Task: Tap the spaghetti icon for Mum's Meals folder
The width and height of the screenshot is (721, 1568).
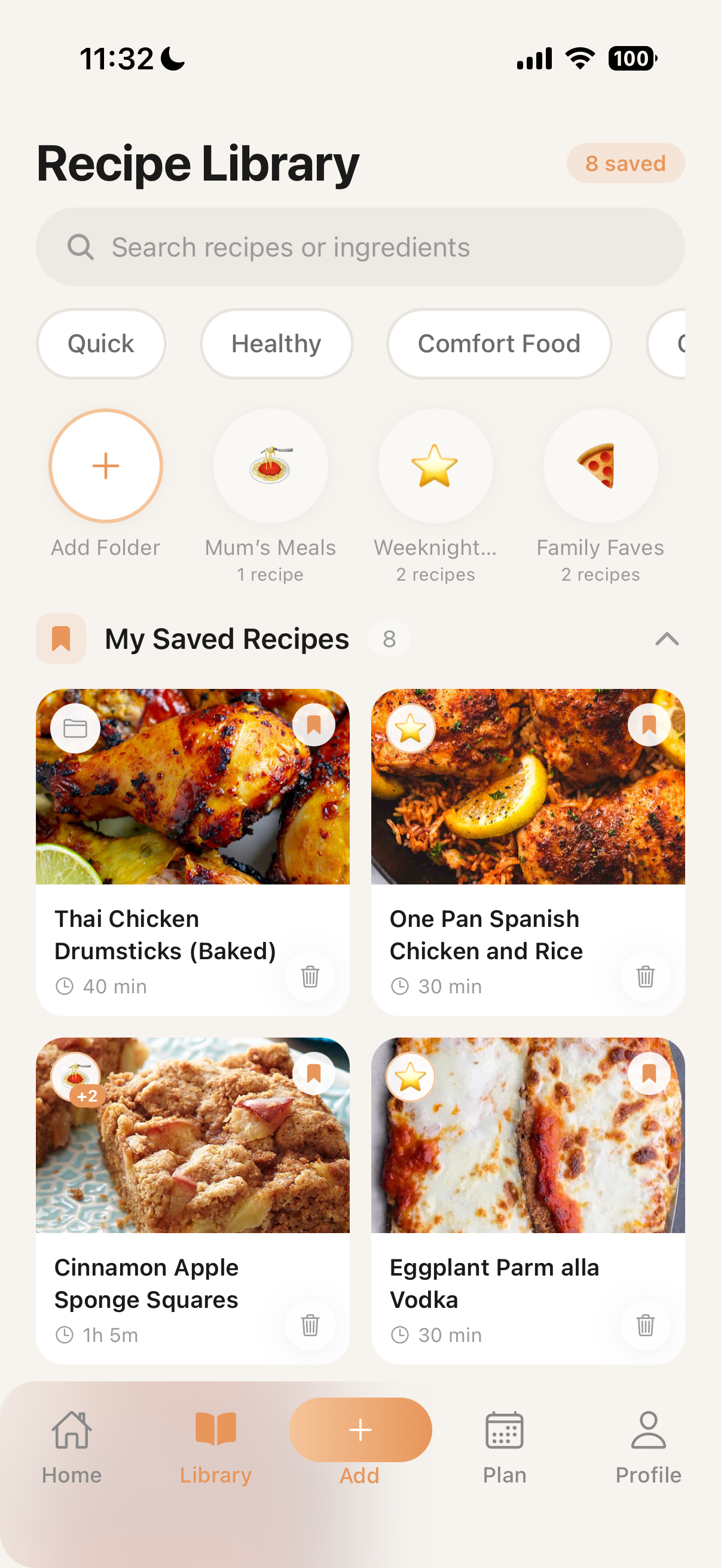Action: pos(270,466)
